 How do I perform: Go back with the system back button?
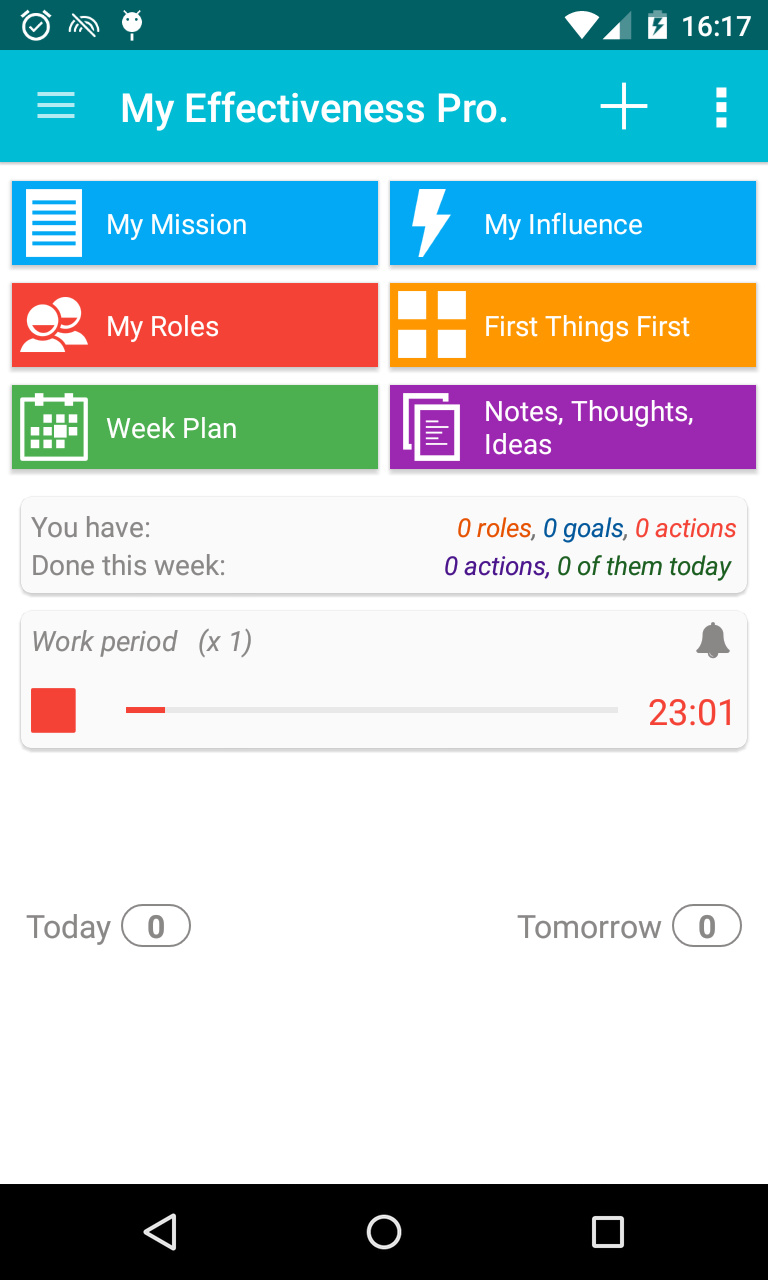[x=160, y=1232]
